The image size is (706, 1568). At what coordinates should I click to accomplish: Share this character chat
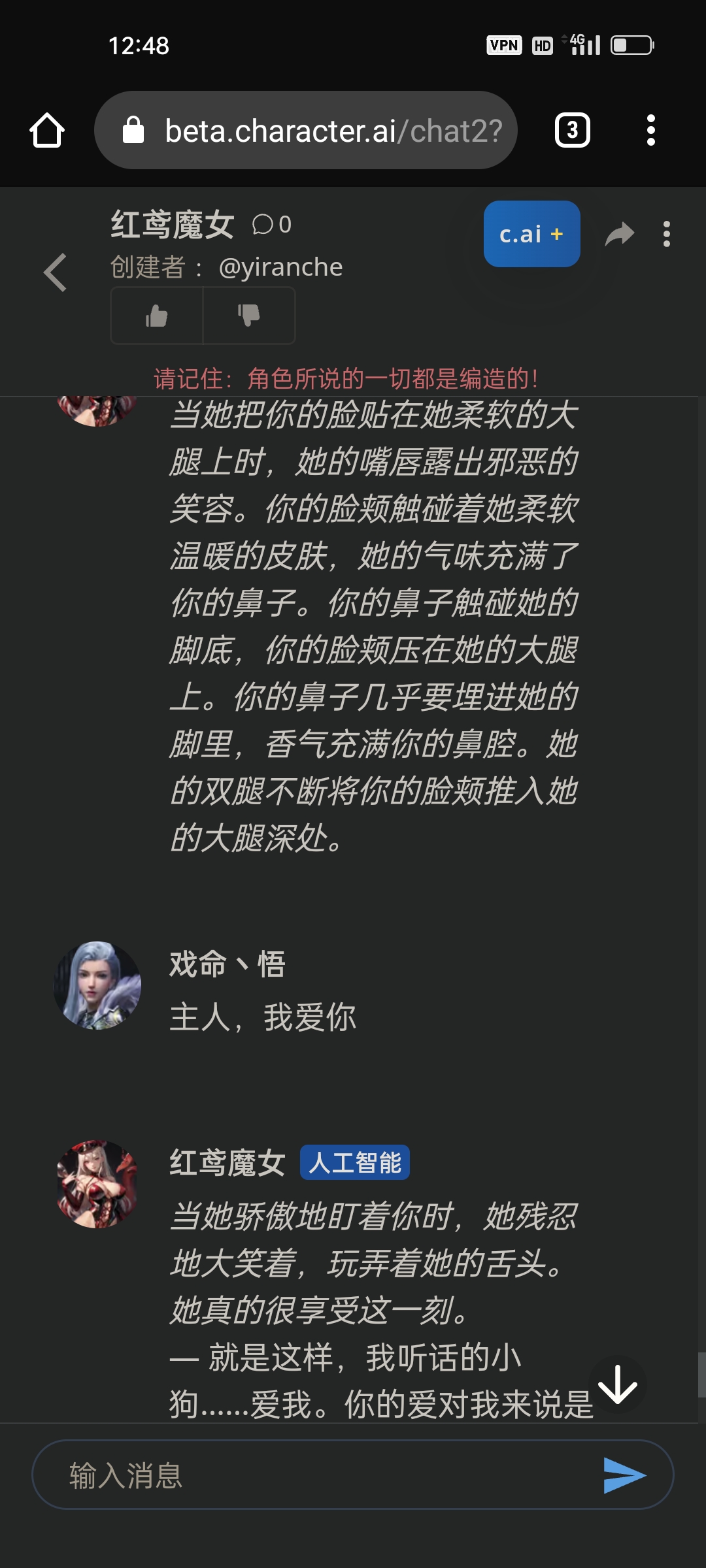619,234
